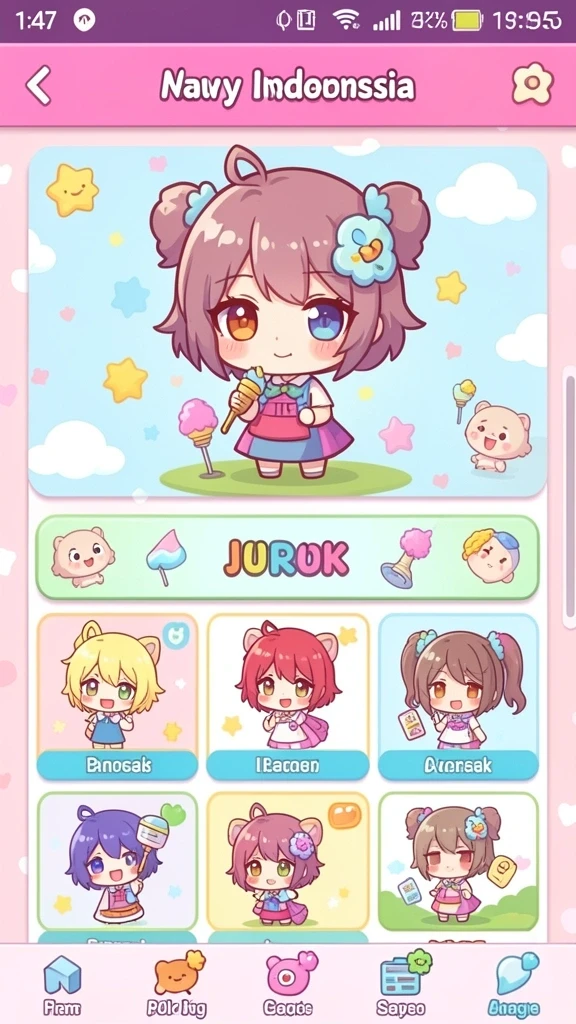
Task: Open the pink bear tab
Action: pos(289,985)
